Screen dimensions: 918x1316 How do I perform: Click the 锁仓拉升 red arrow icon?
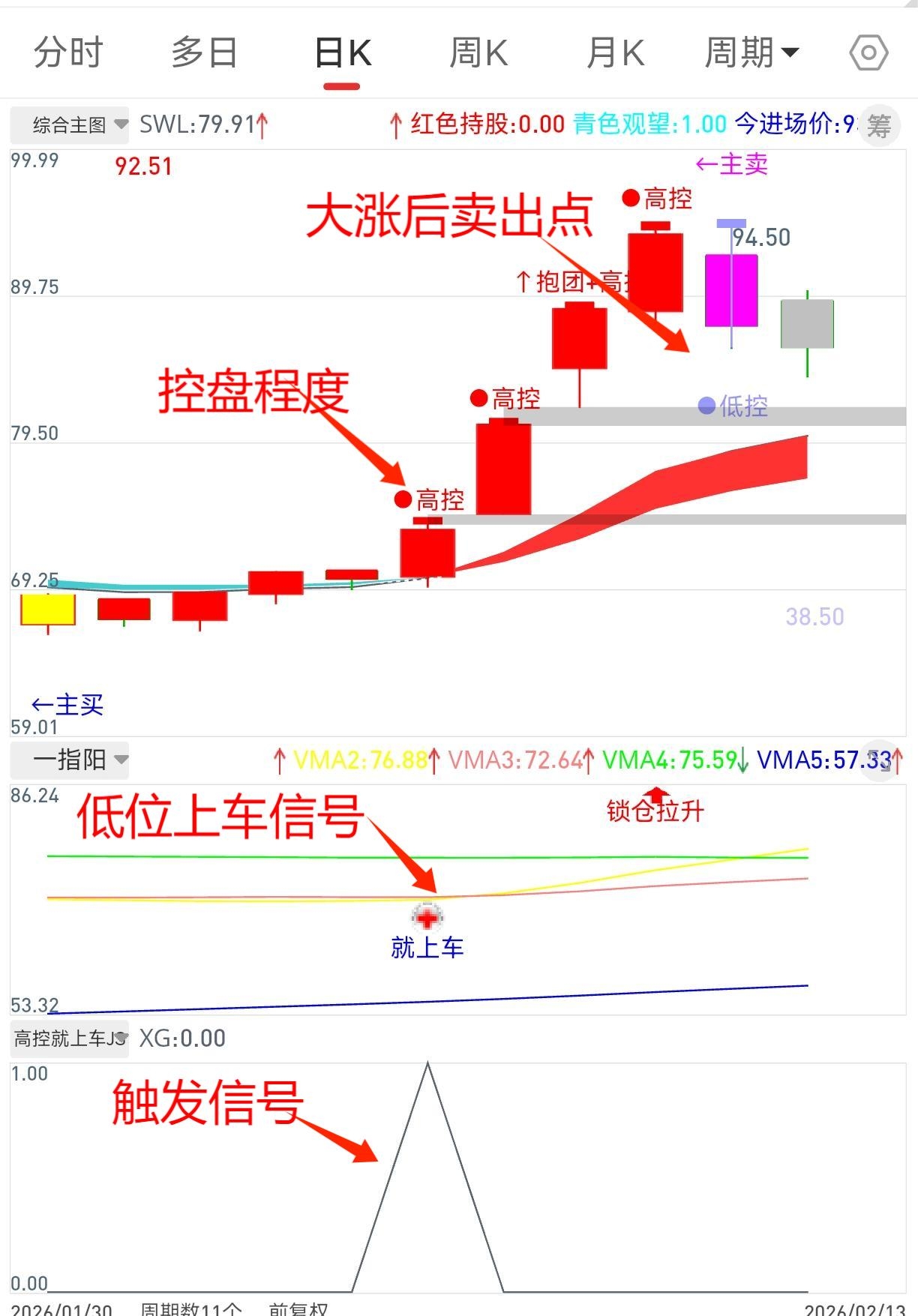(658, 793)
